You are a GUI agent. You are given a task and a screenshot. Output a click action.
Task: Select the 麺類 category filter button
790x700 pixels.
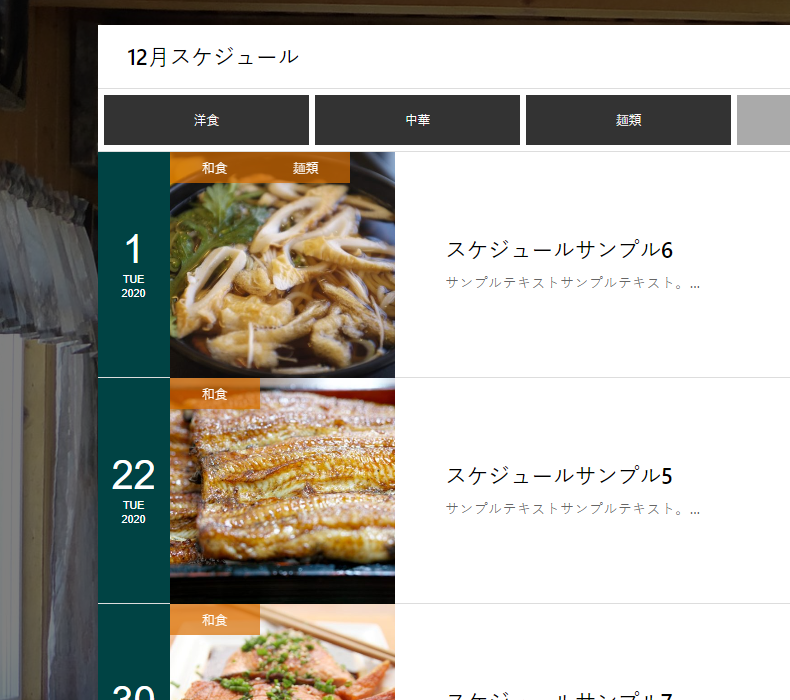pos(628,120)
